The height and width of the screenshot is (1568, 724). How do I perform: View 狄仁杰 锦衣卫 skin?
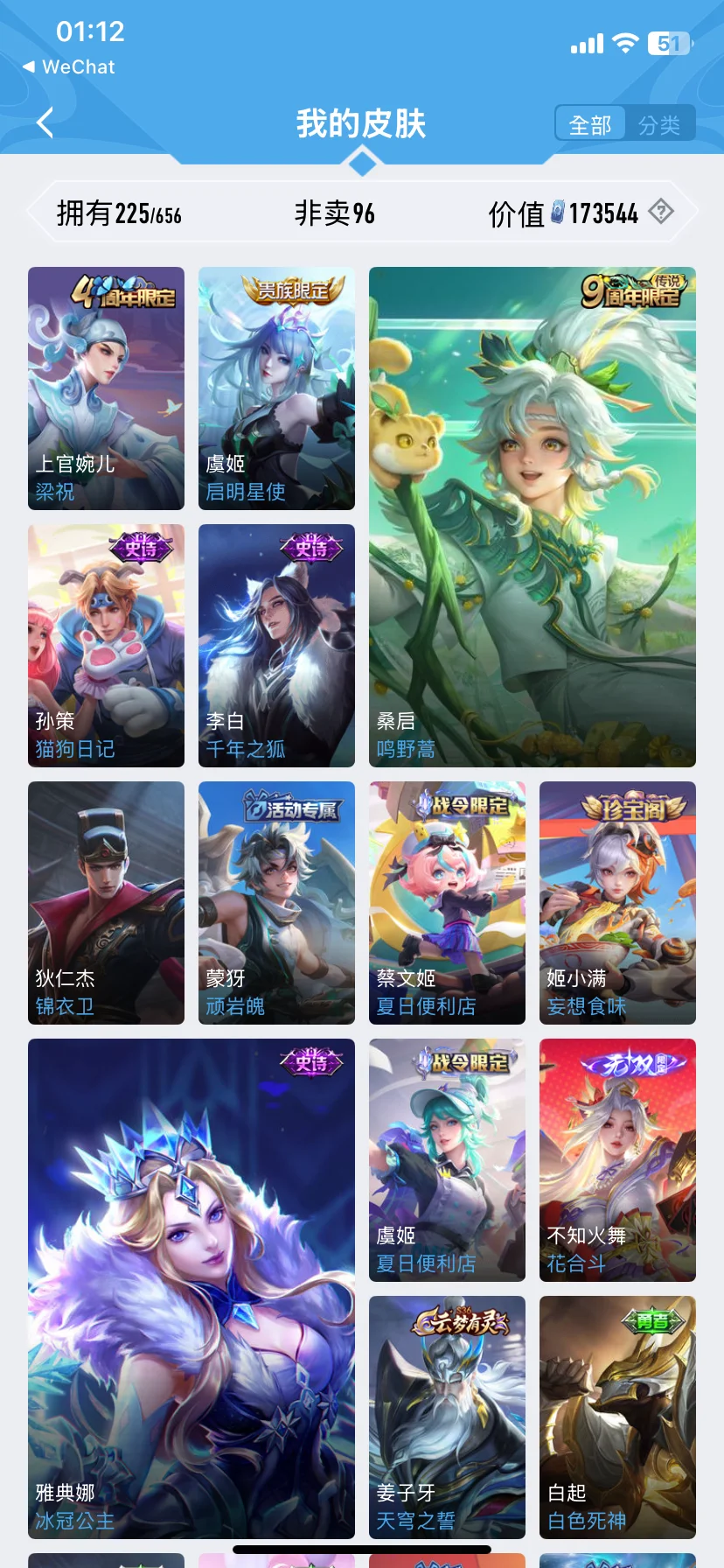[106, 902]
